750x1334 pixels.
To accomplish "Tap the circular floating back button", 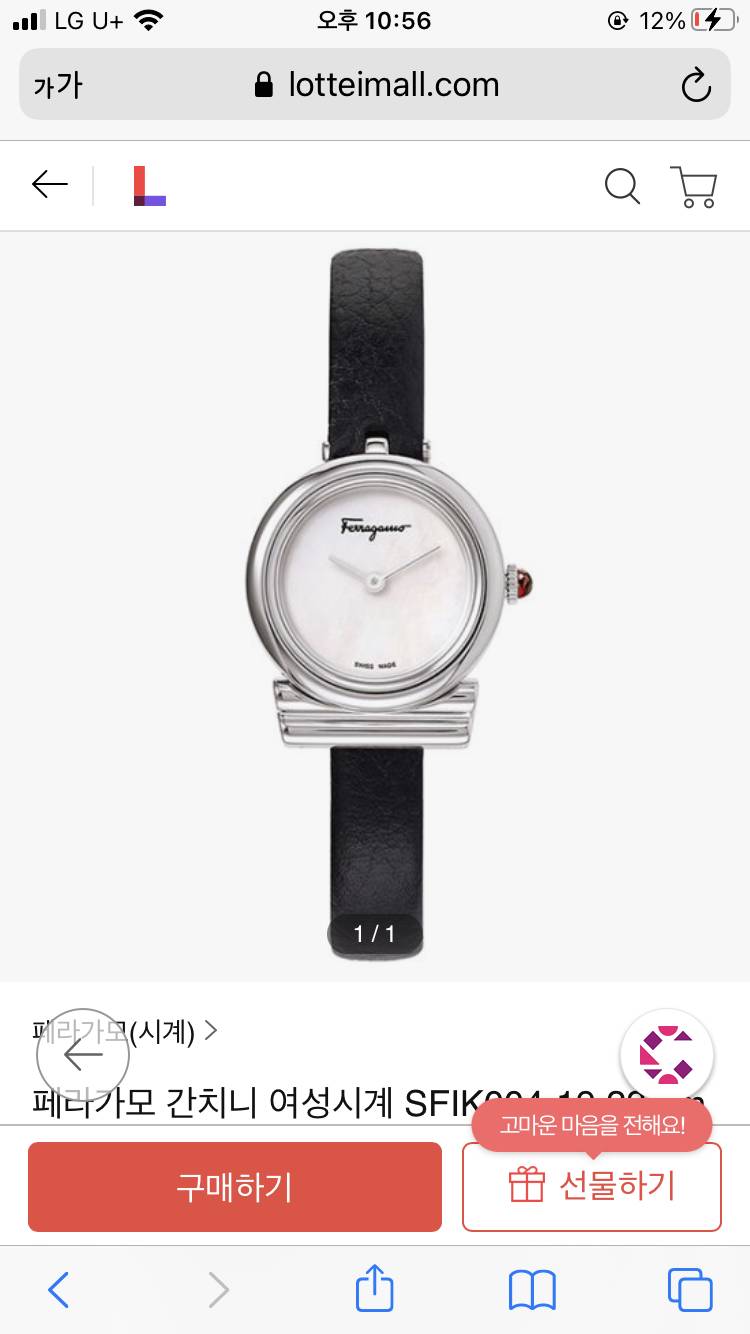I will [x=84, y=1055].
